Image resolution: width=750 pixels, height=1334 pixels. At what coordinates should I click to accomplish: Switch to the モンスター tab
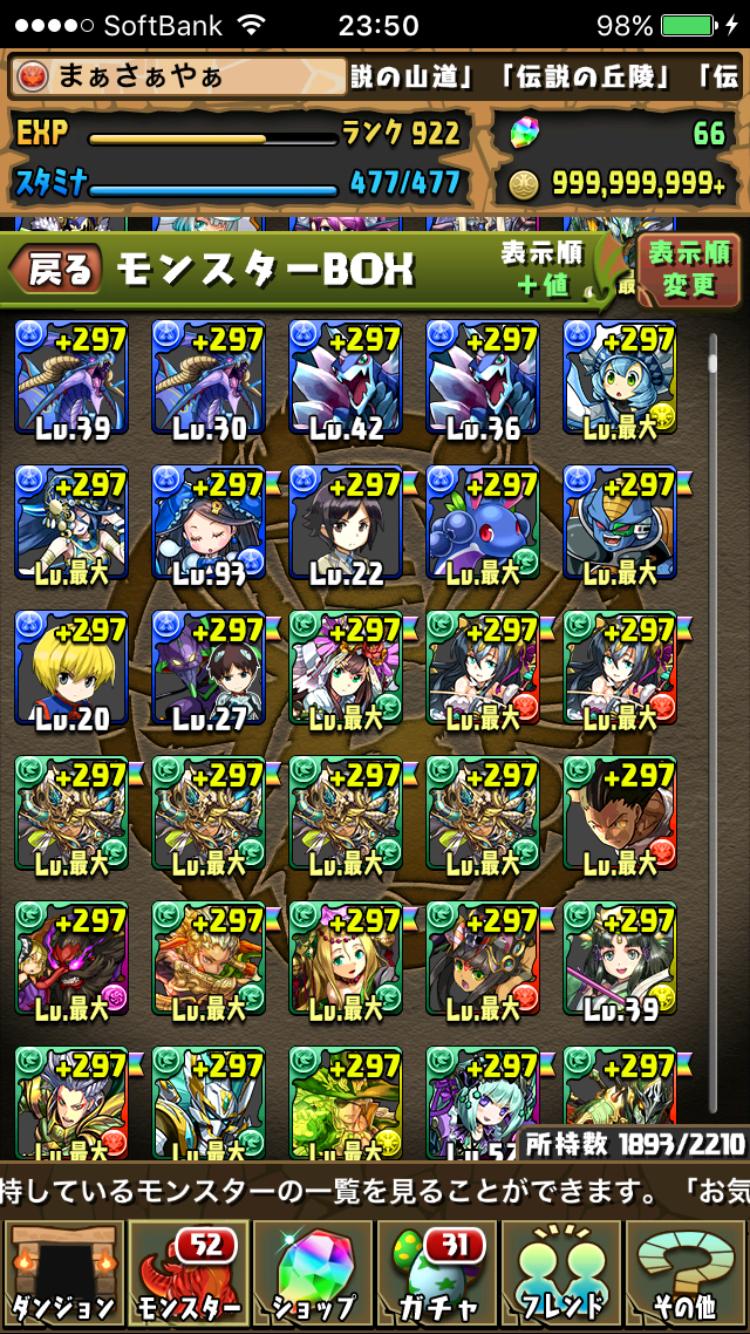point(188,1274)
